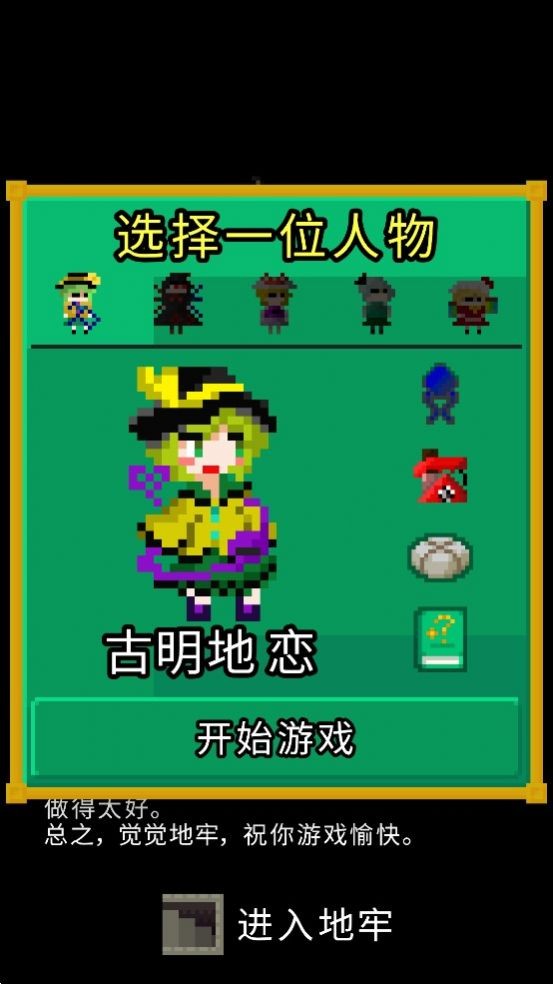Screen dimensions: 553x984
Task: Choose the second locked dark character
Action: tap(178, 302)
